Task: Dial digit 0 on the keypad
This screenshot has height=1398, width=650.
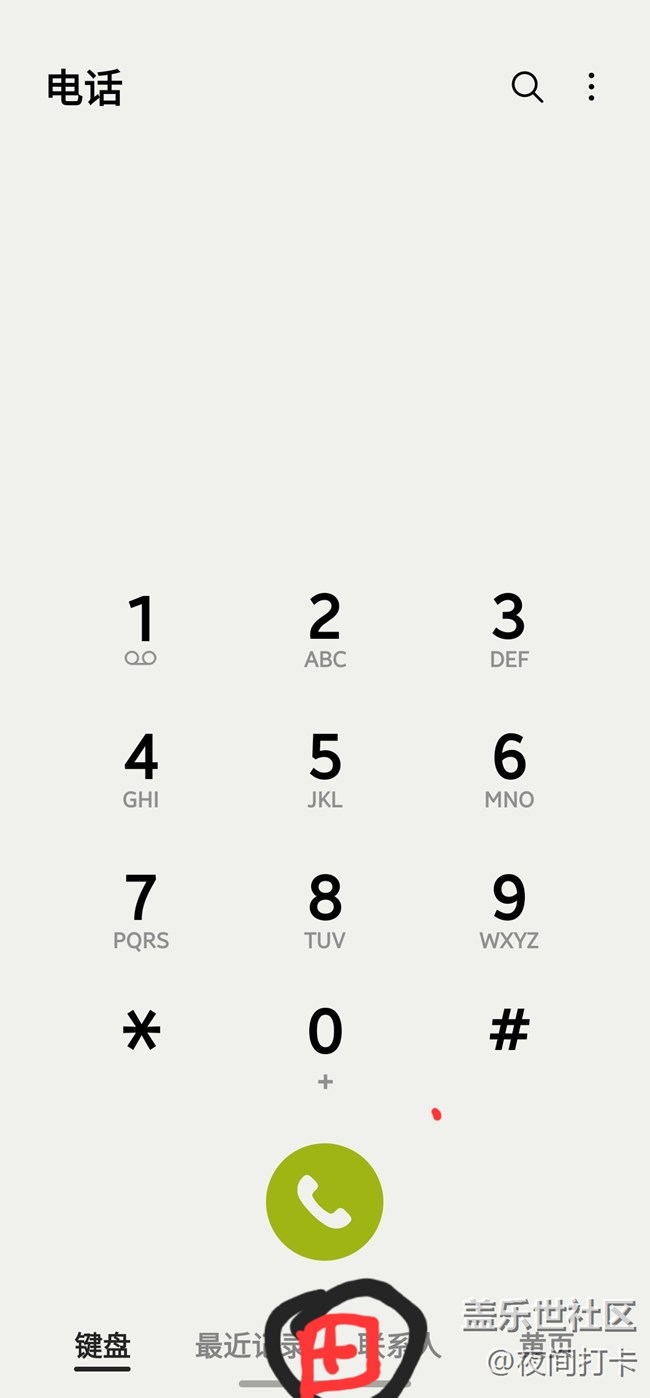Action: click(x=325, y=1043)
